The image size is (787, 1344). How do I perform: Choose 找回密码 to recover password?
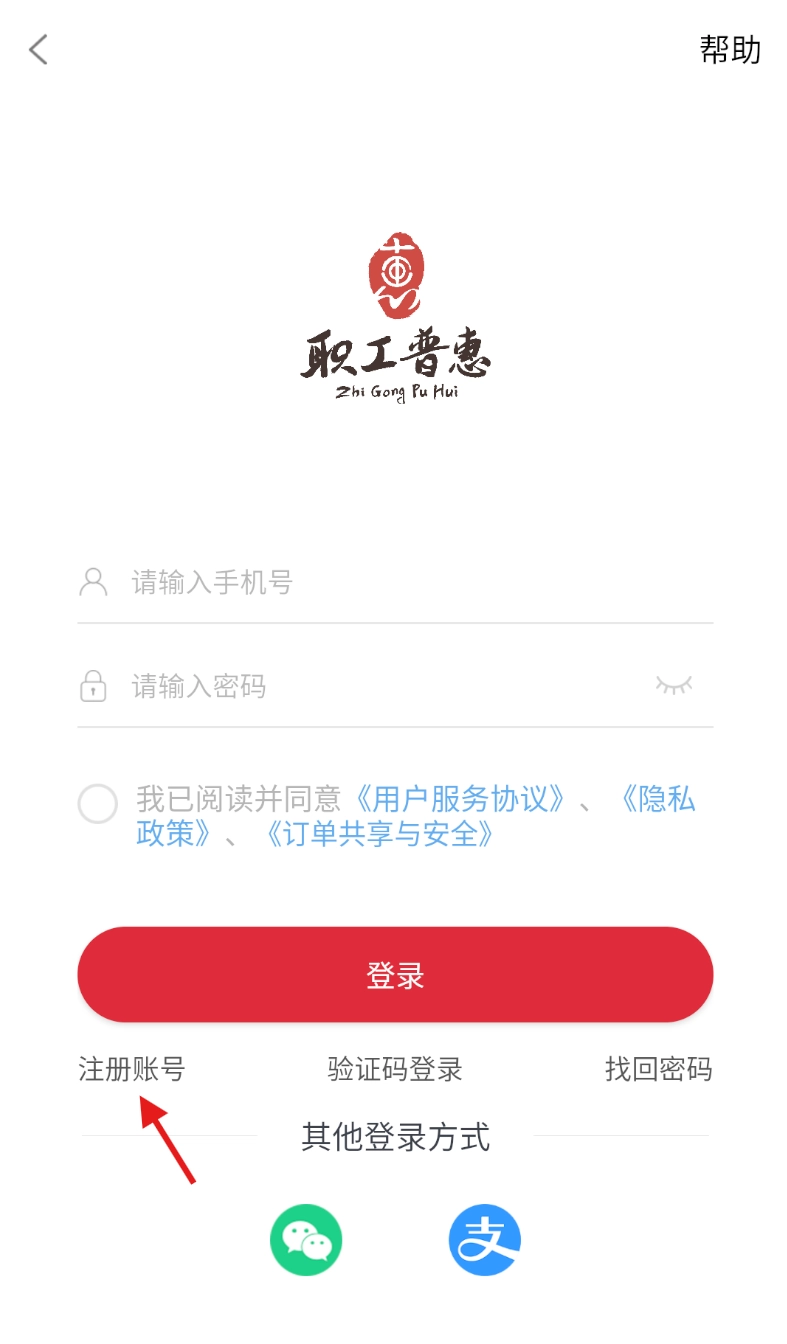point(658,1069)
